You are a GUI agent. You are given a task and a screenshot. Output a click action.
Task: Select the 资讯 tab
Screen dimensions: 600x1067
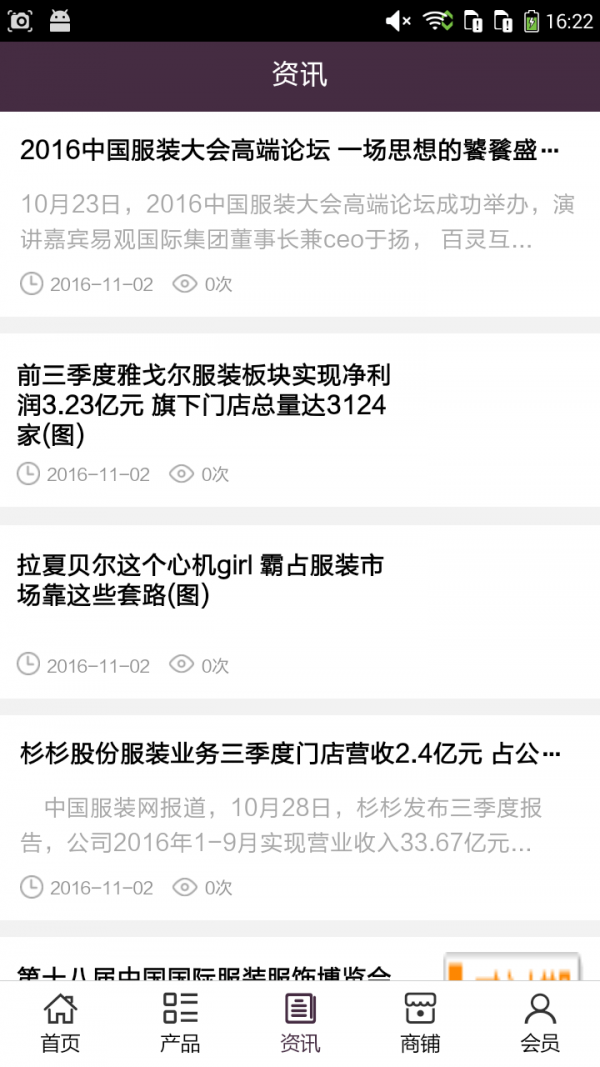pos(300,1023)
